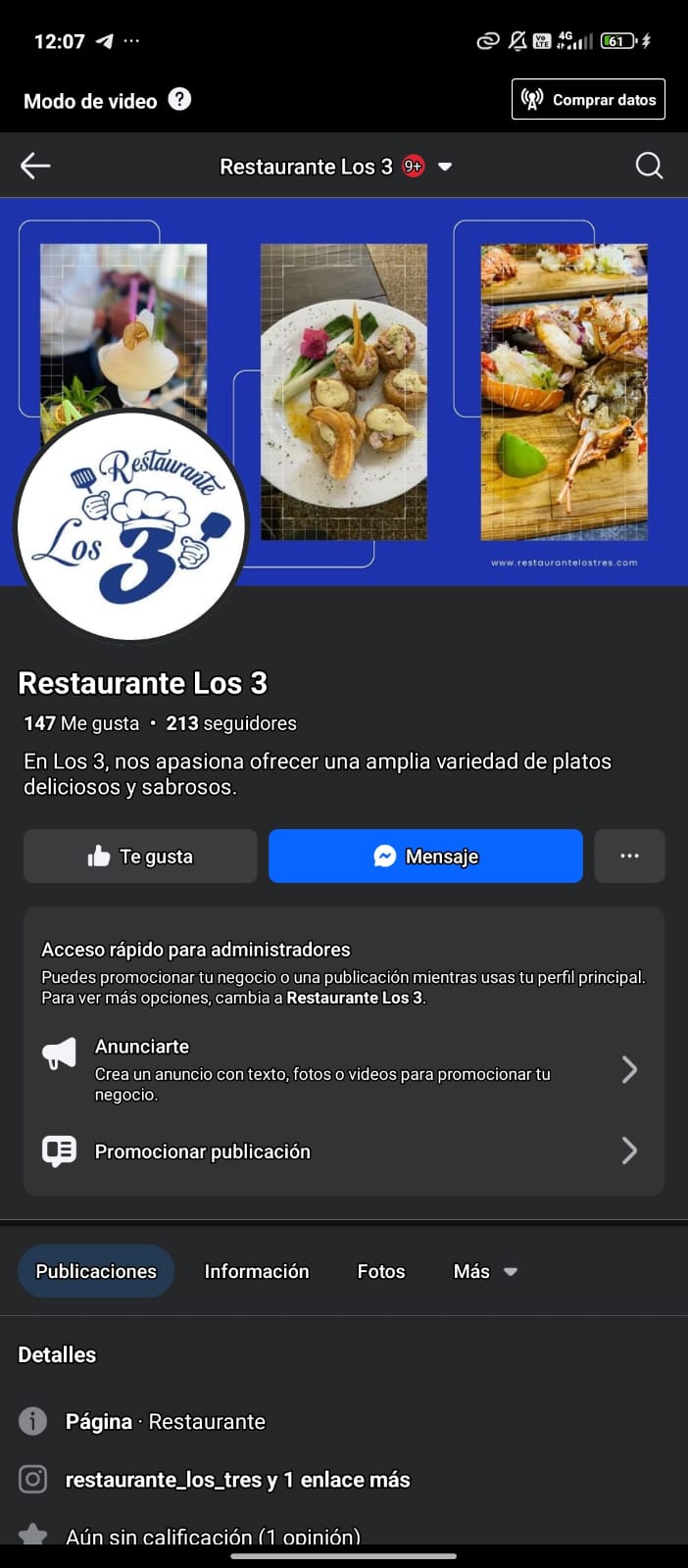Expand the Restaurante Los 3 title dropdown
The width and height of the screenshot is (688, 1568).
click(x=445, y=167)
